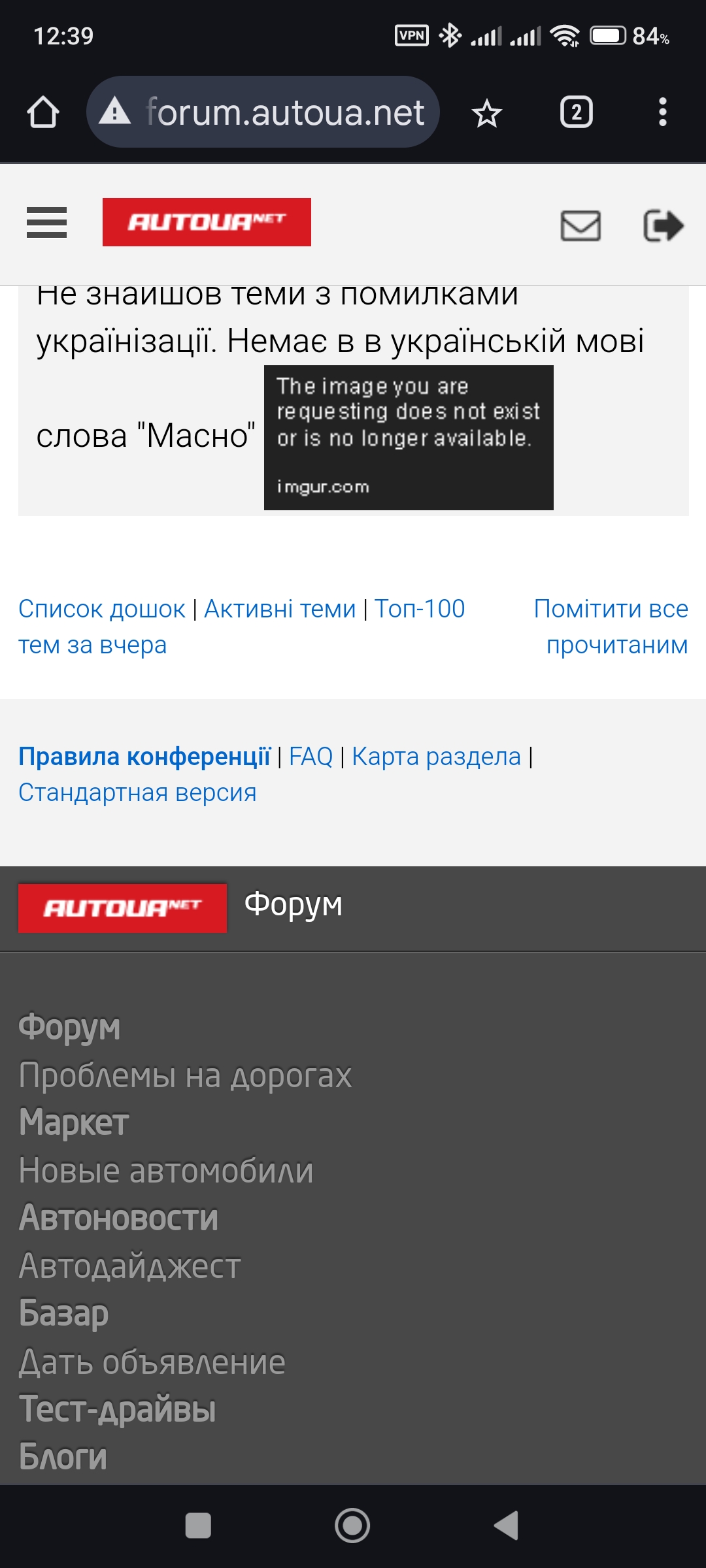Image resolution: width=706 pixels, height=1568 pixels.
Task: Open Правила конференції
Action: coord(144,757)
